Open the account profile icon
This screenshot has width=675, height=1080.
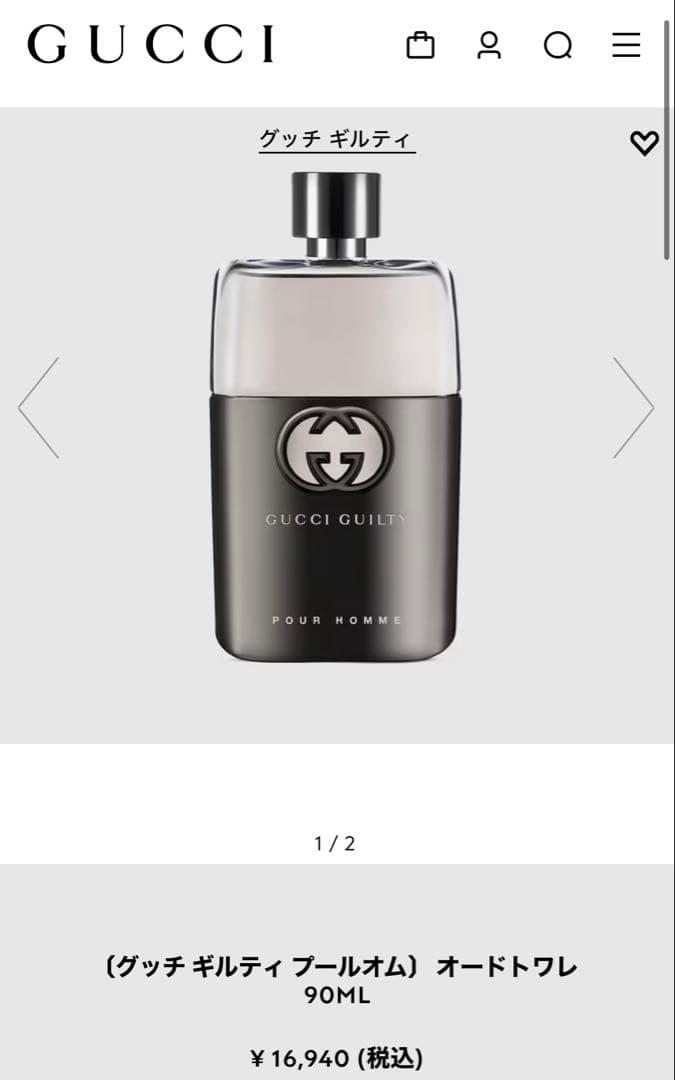point(489,45)
